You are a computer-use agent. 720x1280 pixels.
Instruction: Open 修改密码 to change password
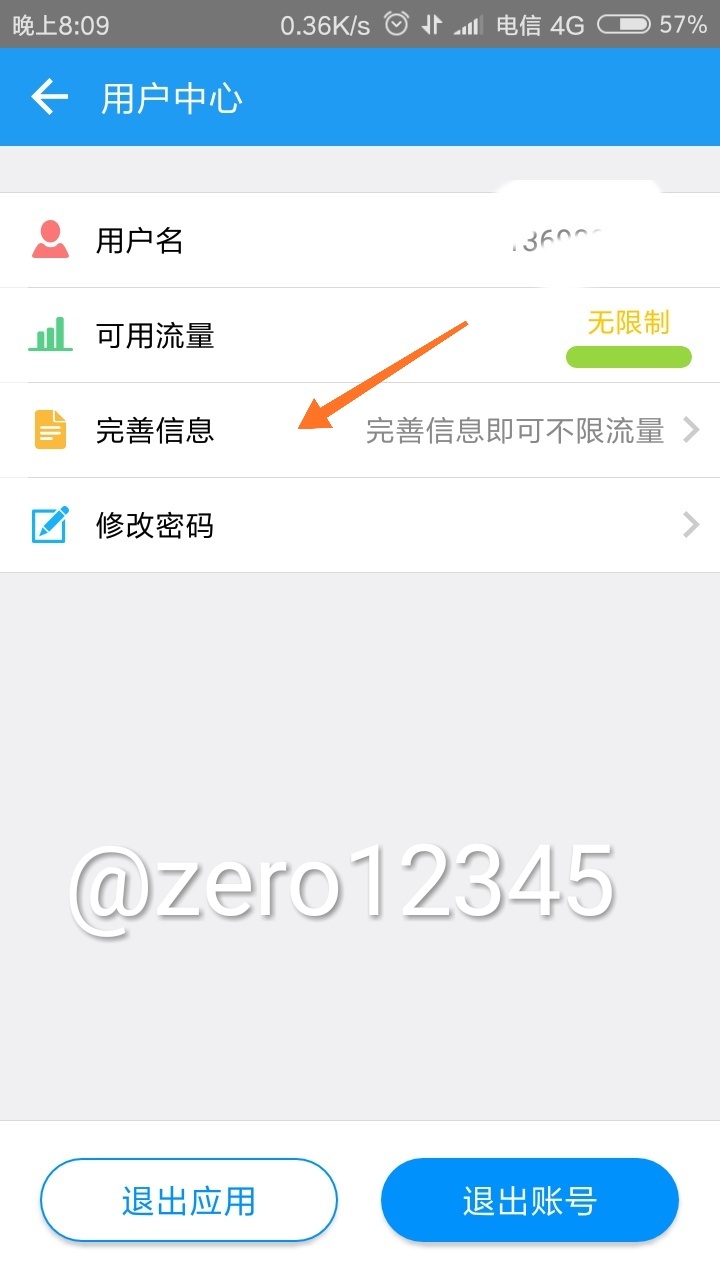click(x=360, y=525)
